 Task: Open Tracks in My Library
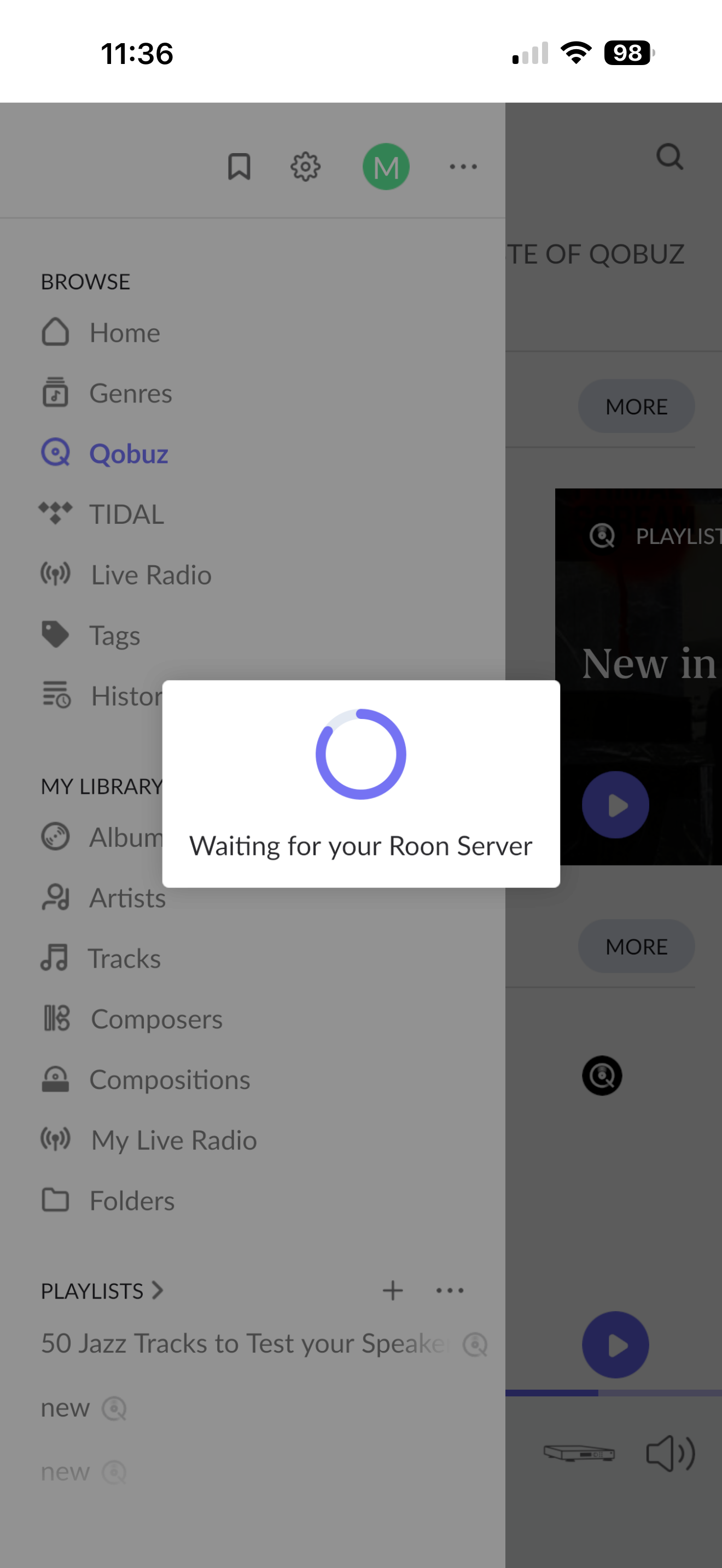101,958
